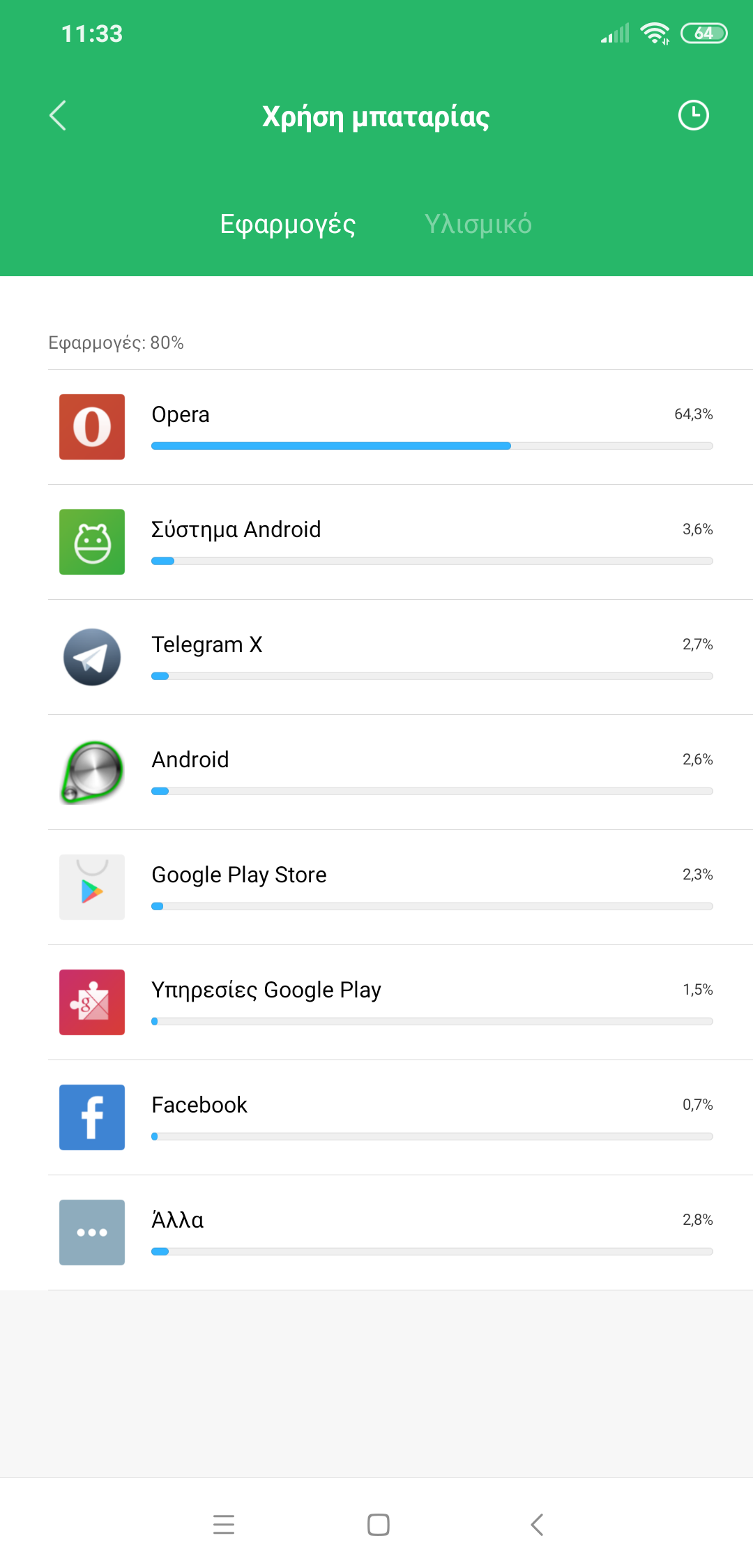This screenshot has width=753, height=1568.
Task: Switch to the Υλισμικό tab
Action: [x=478, y=225]
